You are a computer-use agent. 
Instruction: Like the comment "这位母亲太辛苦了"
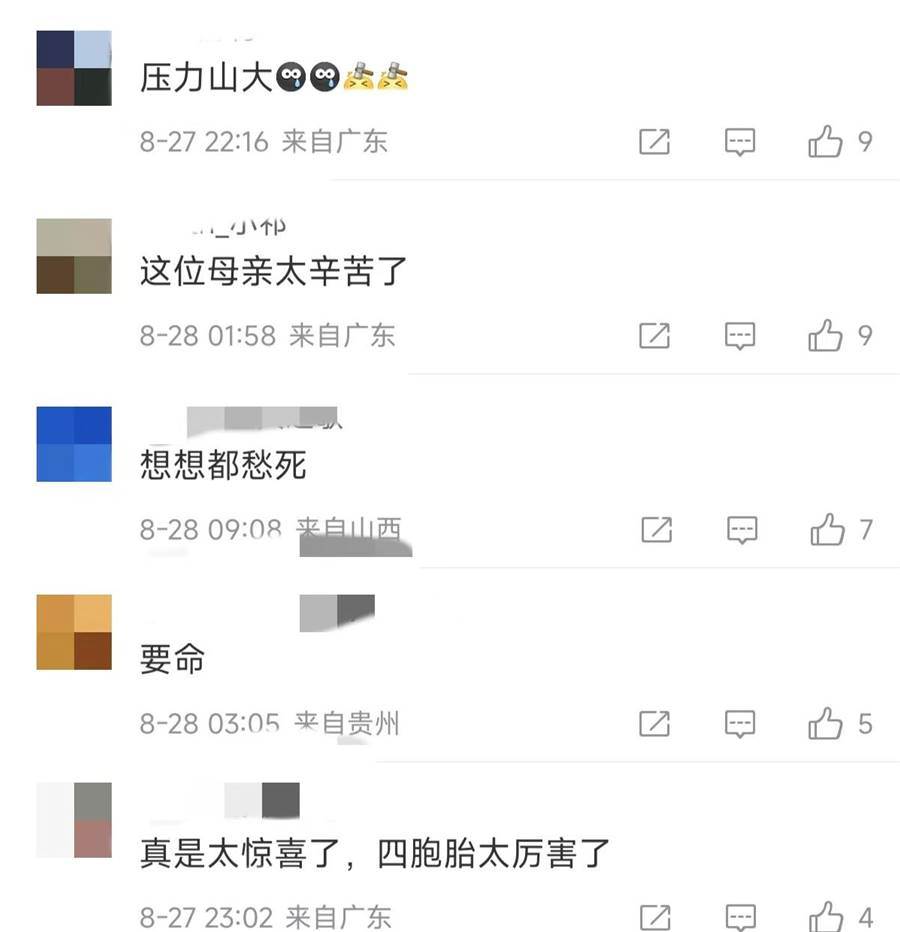[x=826, y=336]
